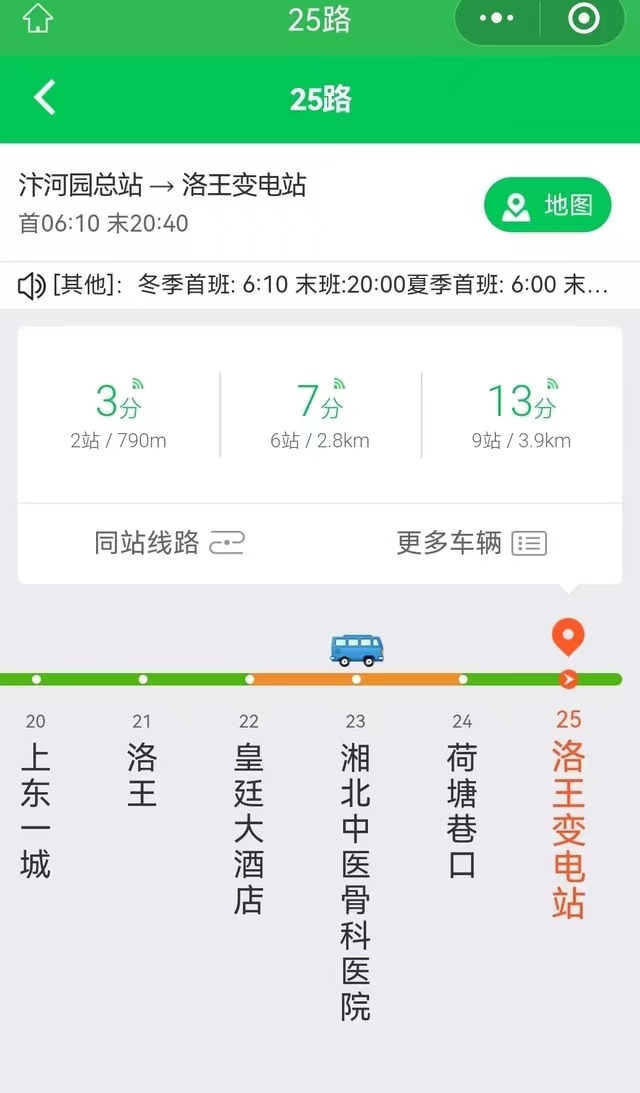Open the 地图 map view
640x1093 pixels.
547,205
